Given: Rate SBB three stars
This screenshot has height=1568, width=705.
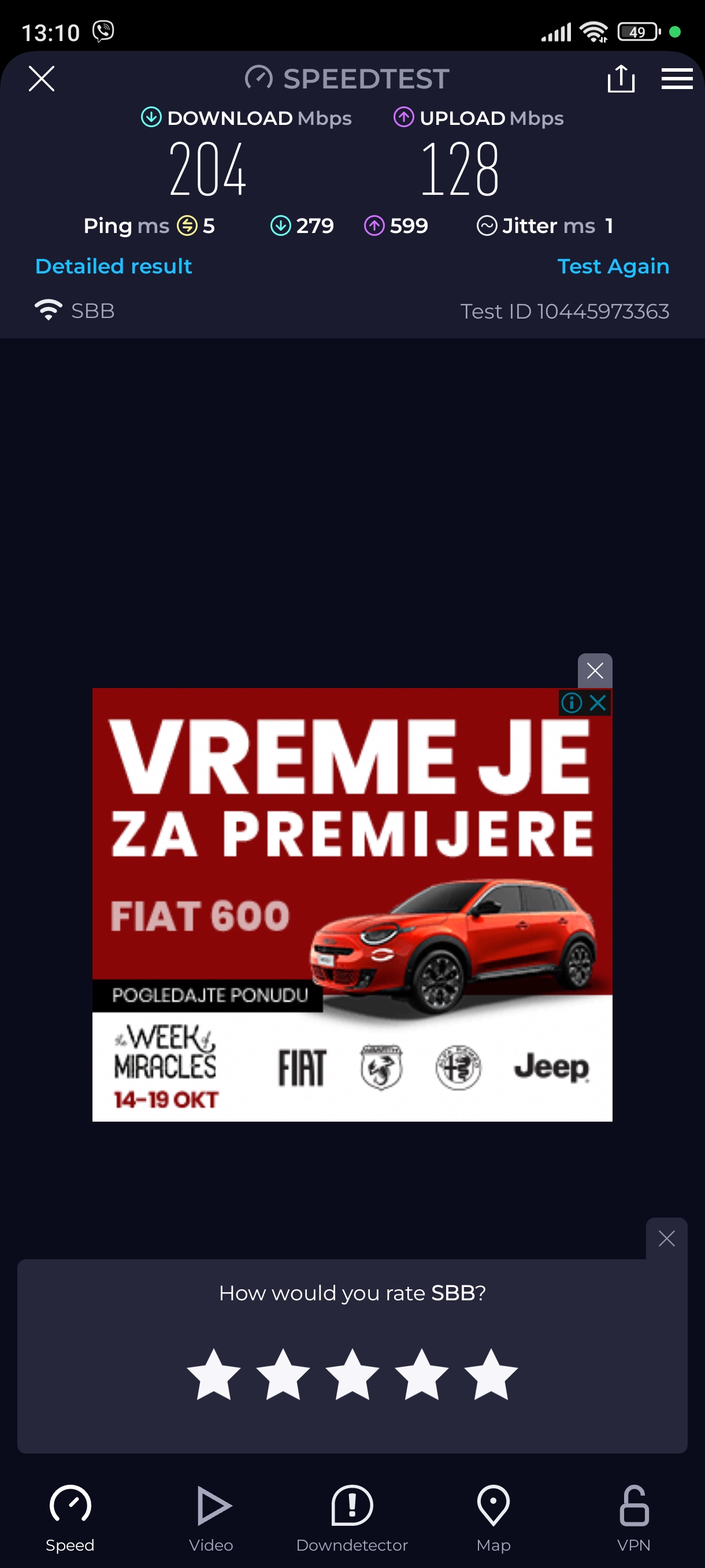Looking at the screenshot, I should click(352, 1374).
